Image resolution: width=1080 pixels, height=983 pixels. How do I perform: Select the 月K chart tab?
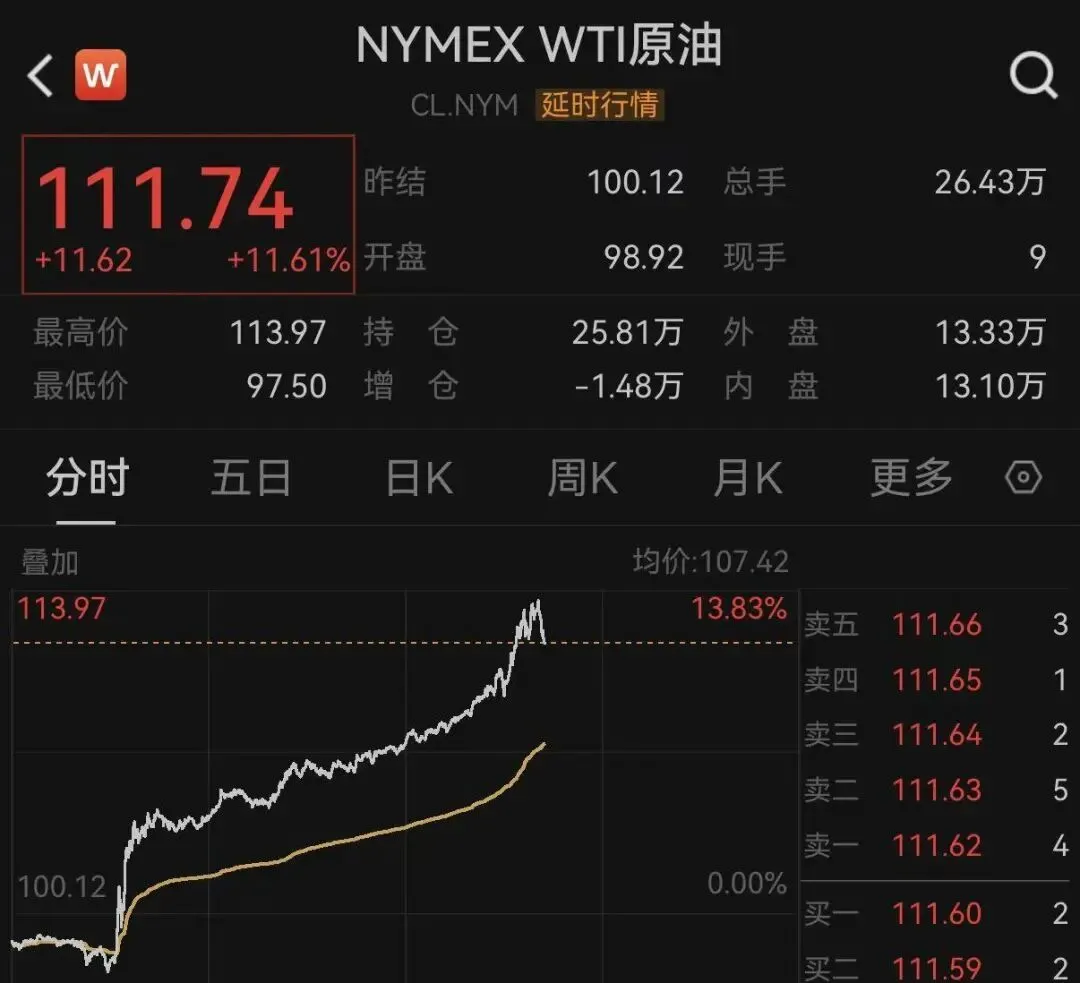747,479
